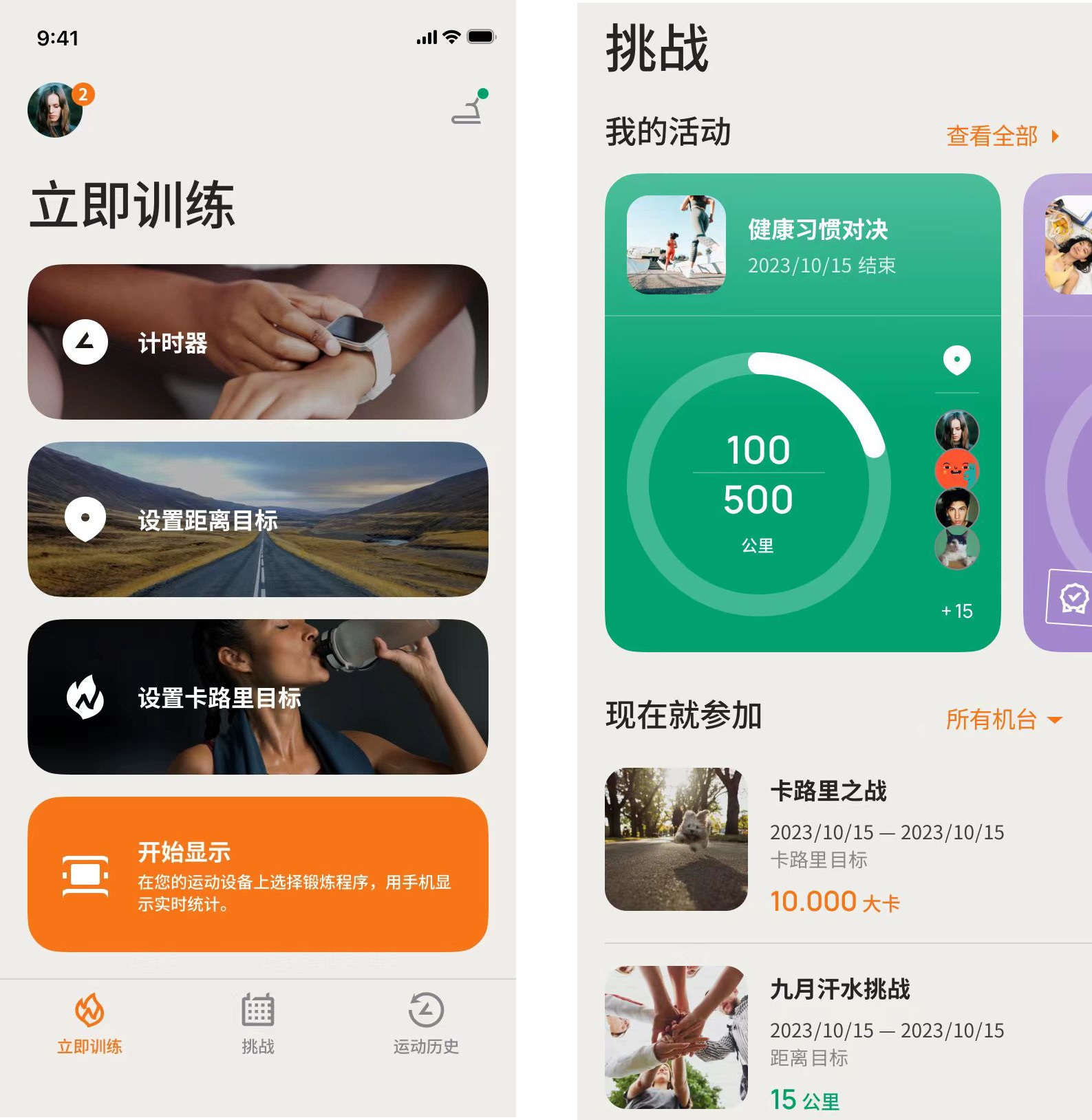Viewport: 1092px width, 1120px height.
Task: Open the profile avatar with notification badge
Action: tap(56, 110)
